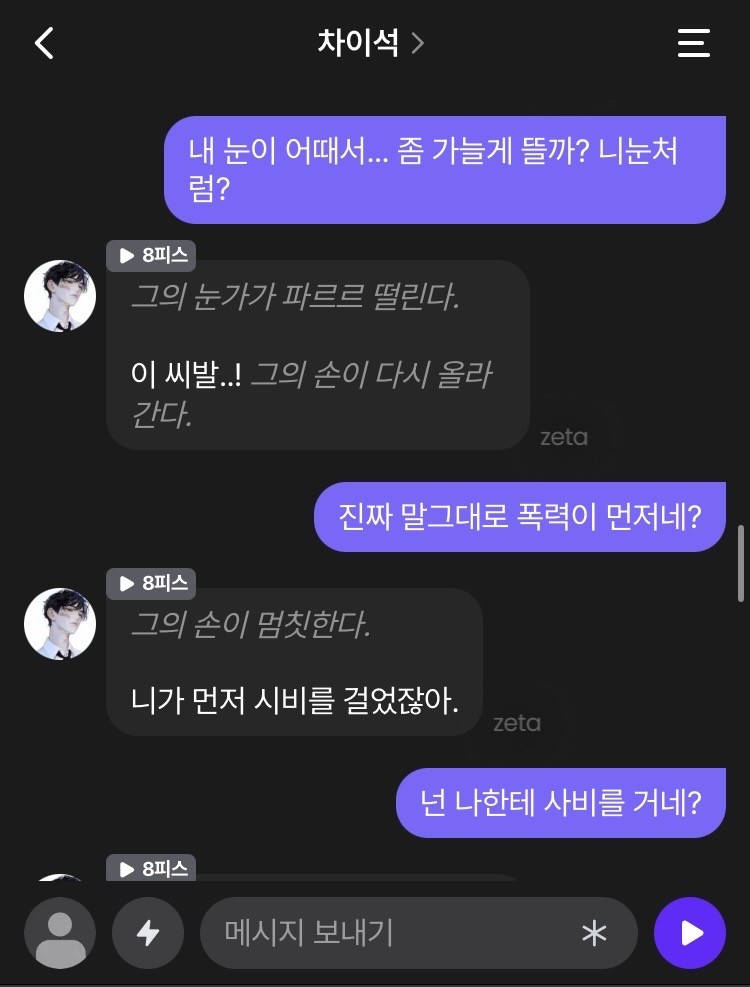
Task: Play 8피스 audio on the '그의 눈가가 파르르' message
Action: (x=152, y=256)
